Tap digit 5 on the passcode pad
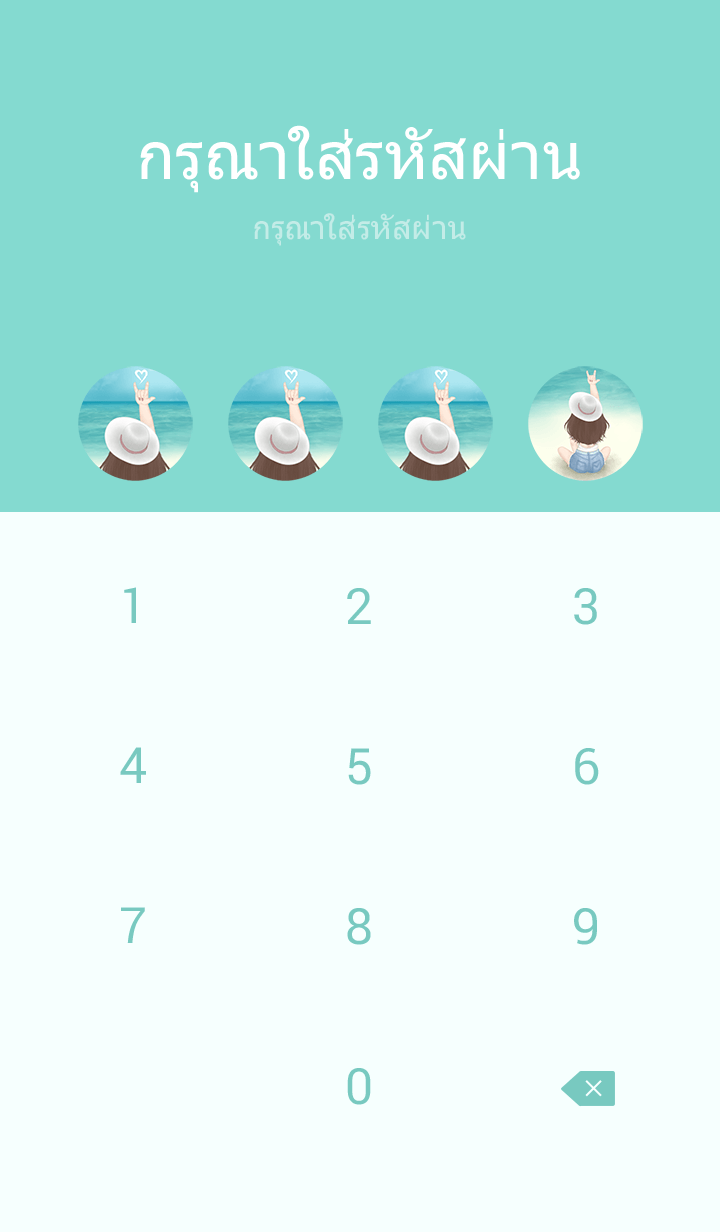Image resolution: width=720 pixels, height=1232 pixels. click(359, 767)
